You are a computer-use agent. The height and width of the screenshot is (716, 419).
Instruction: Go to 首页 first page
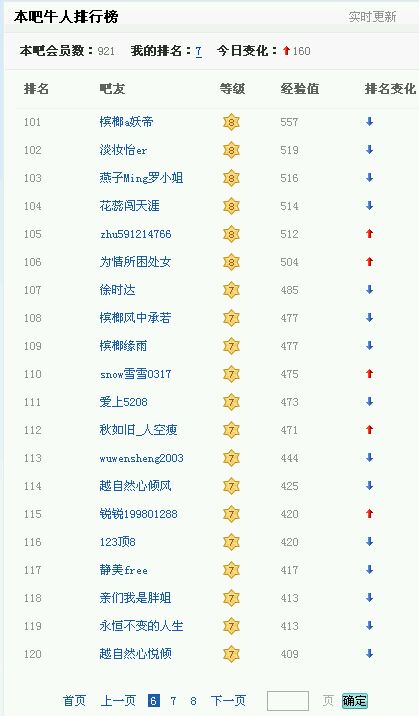tap(74, 700)
